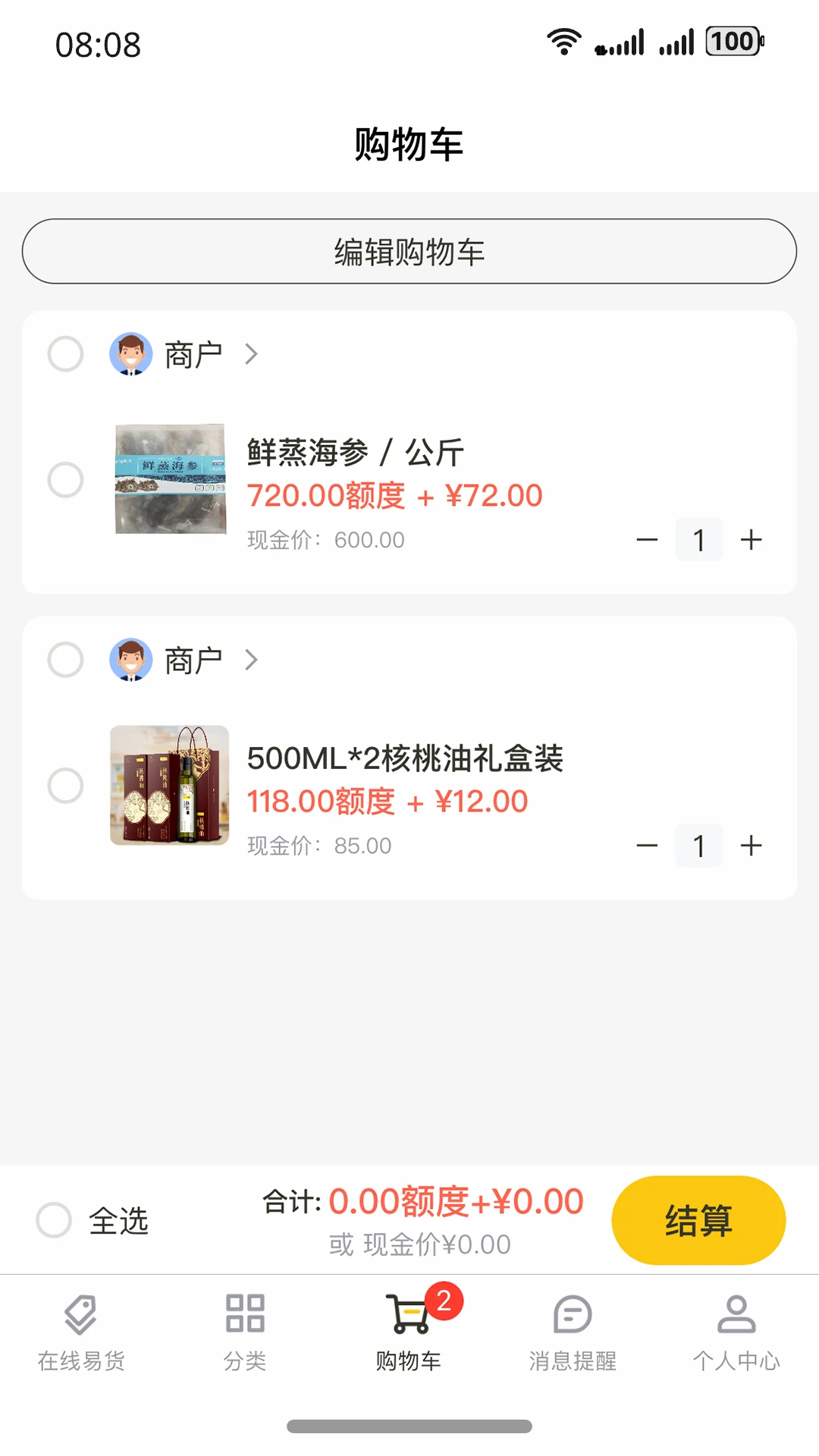Increase 鲜蒸海参 quantity with plus button
This screenshot has width=819, height=1456.
click(752, 539)
